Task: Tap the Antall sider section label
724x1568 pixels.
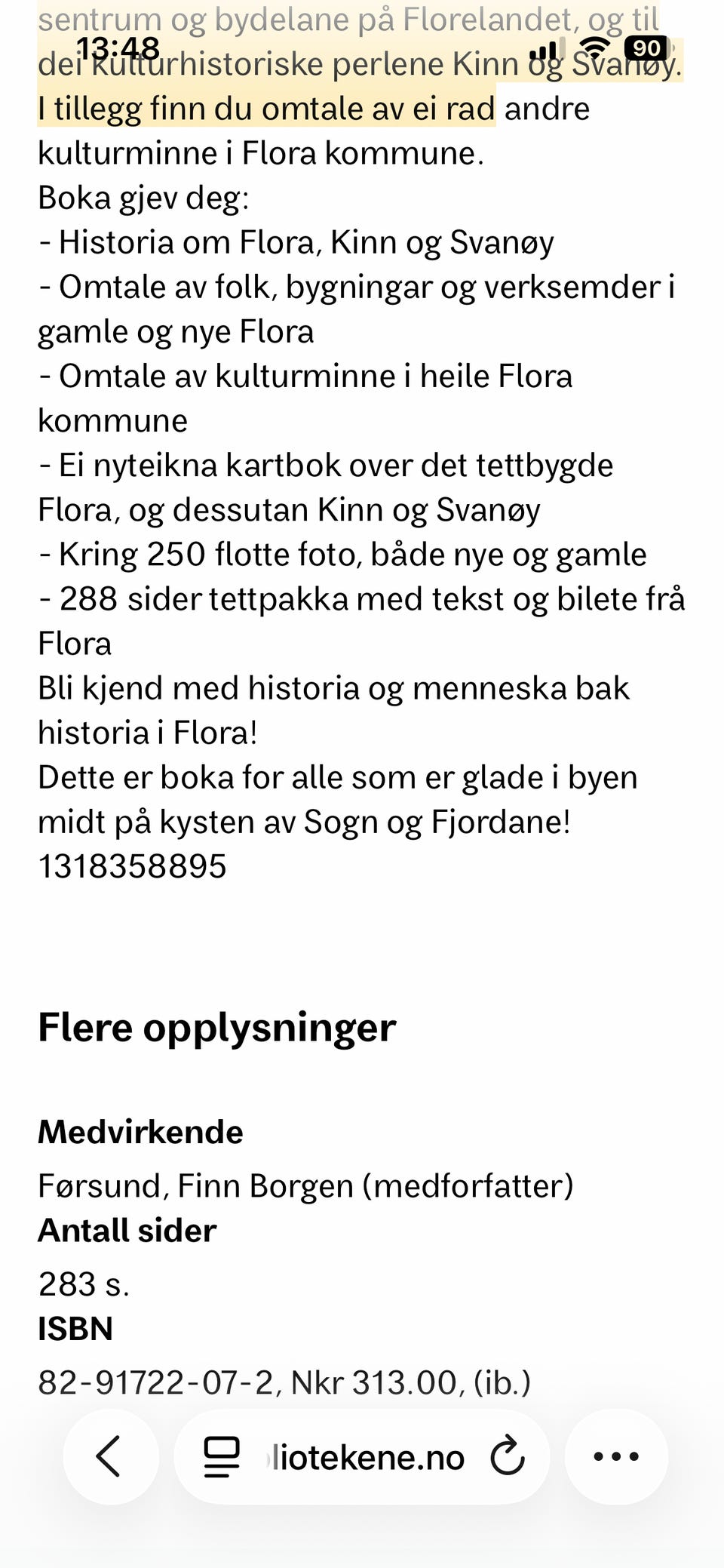Action: (127, 1229)
